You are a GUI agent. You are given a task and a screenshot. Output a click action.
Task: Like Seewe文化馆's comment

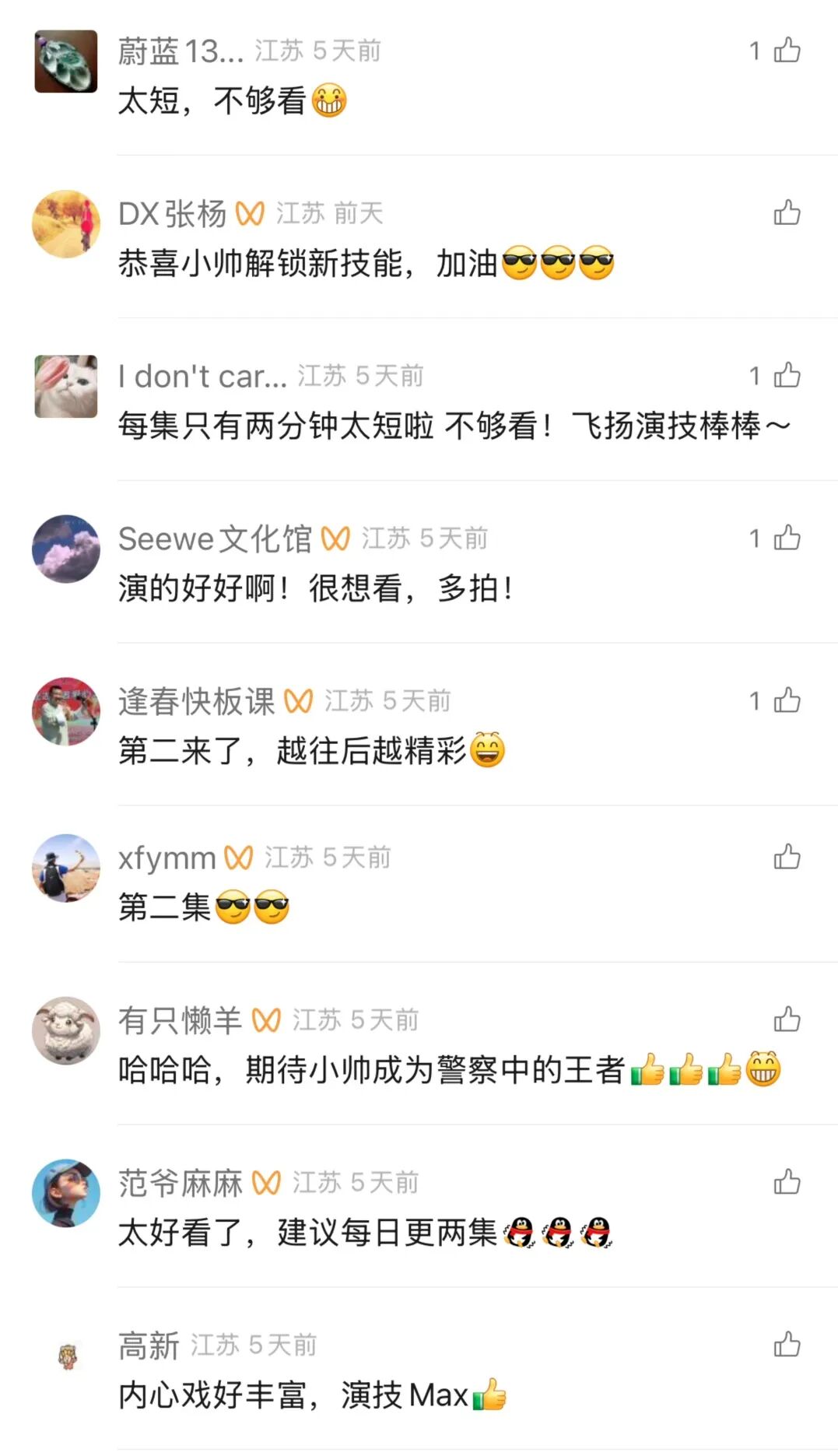tap(787, 538)
